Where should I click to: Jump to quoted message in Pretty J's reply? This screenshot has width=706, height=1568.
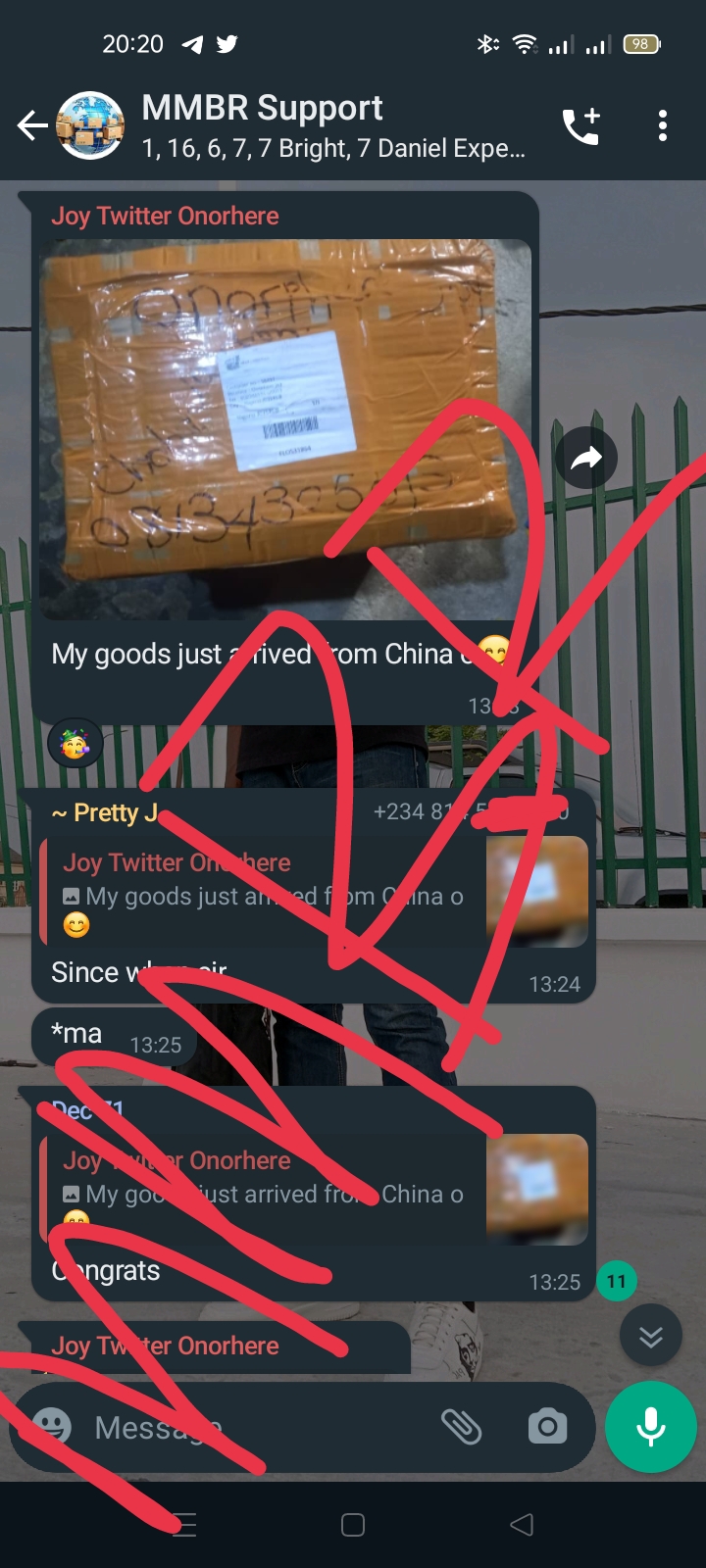coord(265,894)
